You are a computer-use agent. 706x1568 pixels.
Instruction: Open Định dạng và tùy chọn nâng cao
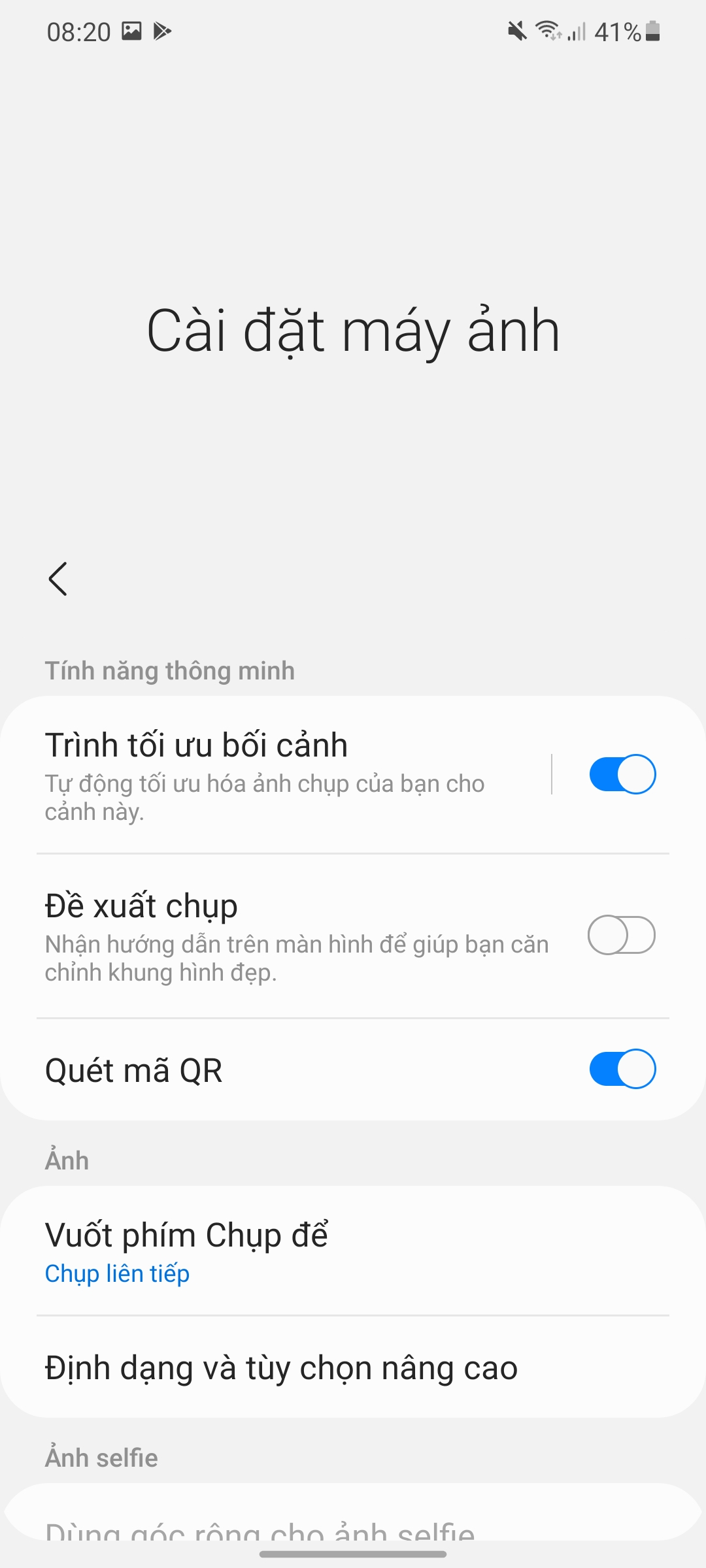click(353, 1367)
